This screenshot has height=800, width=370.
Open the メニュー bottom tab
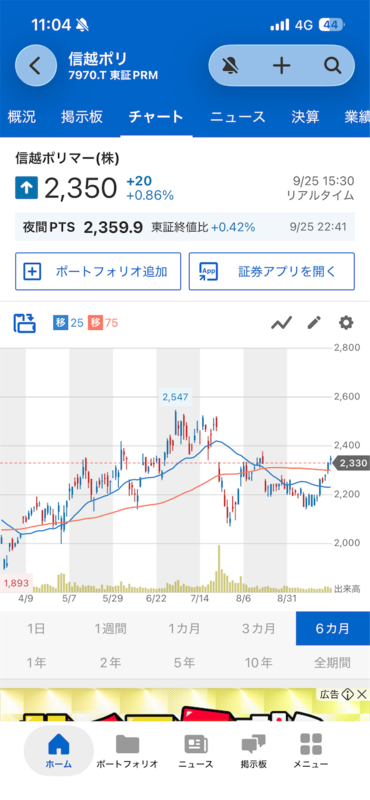[310, 751]
